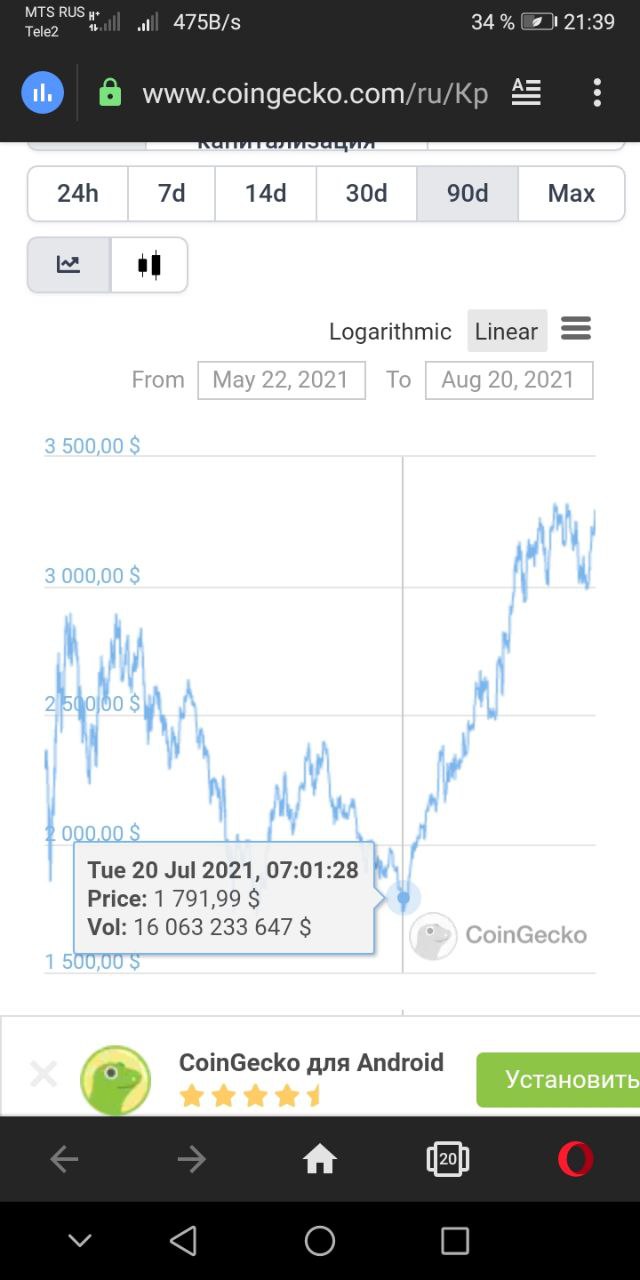Go to the browser home page

[x=320, y=1159]
